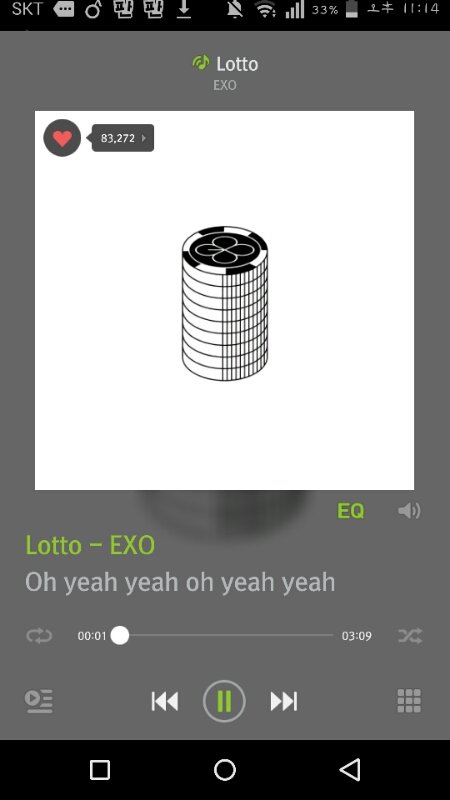Open the EQ equalizer settings
The height and width of the screenshot is (800, 450).
[351, 511]
